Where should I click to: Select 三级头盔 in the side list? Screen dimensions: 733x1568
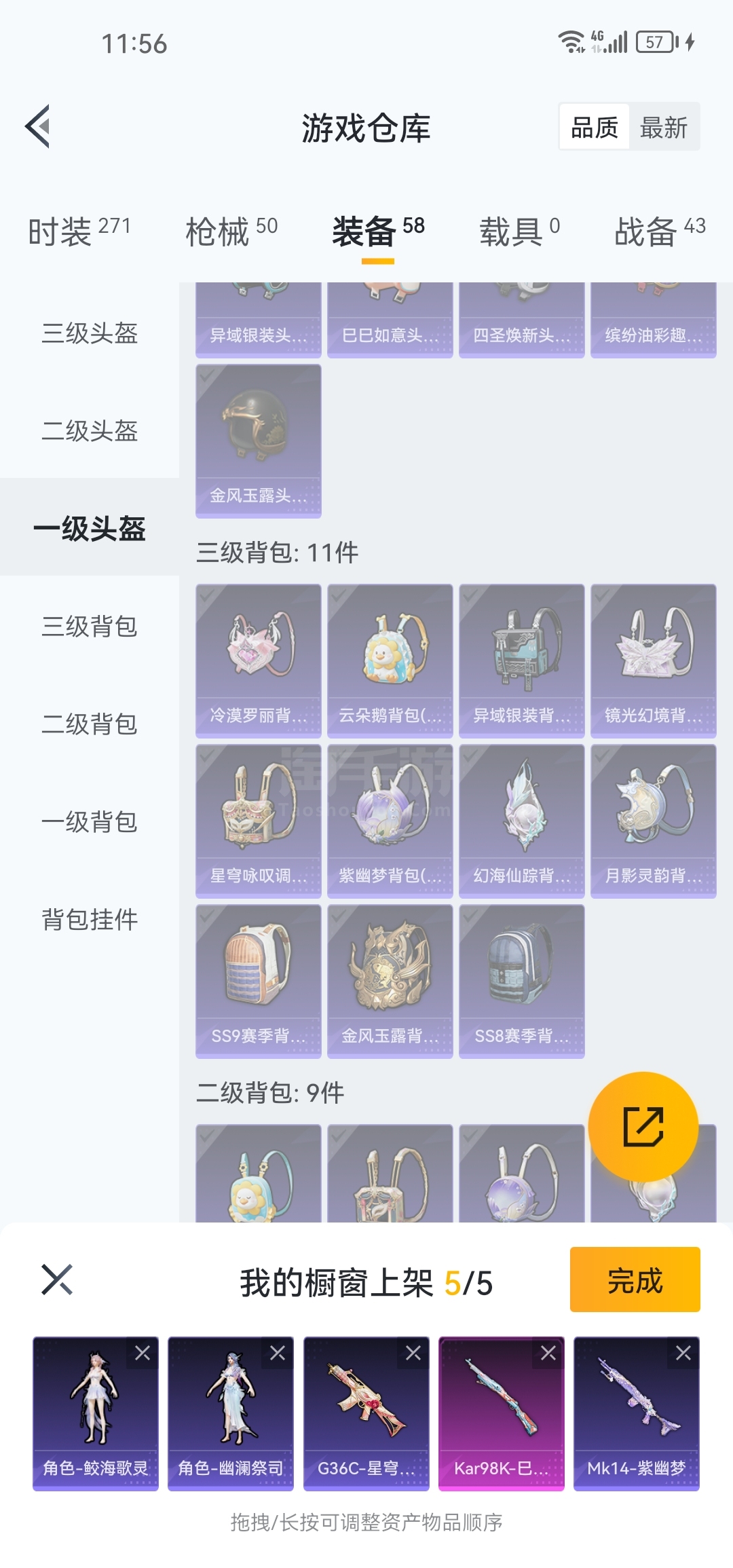coord(90,333)
